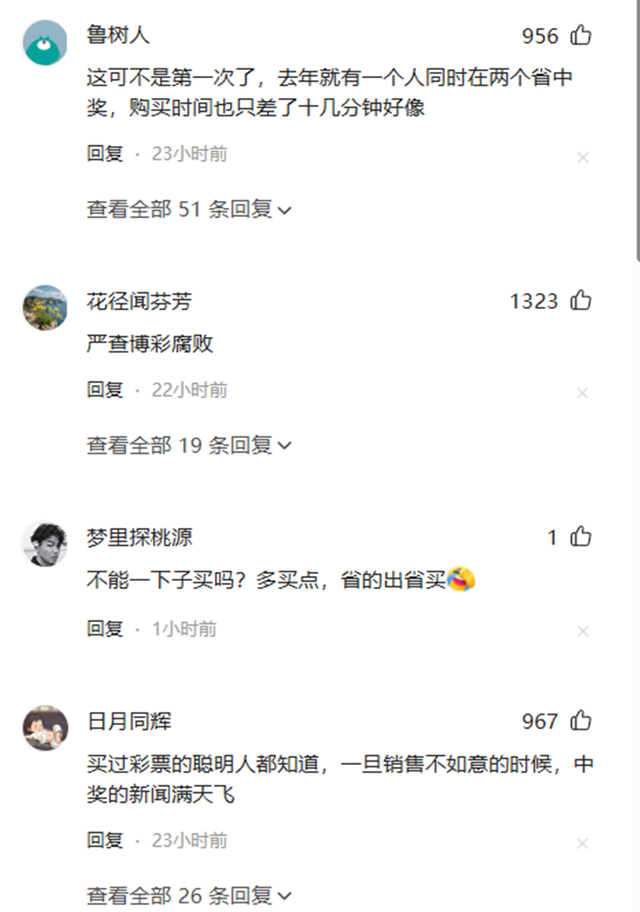View 日月同辉's profile avatar
Screen dimensions: 640x912
[45, 728]
